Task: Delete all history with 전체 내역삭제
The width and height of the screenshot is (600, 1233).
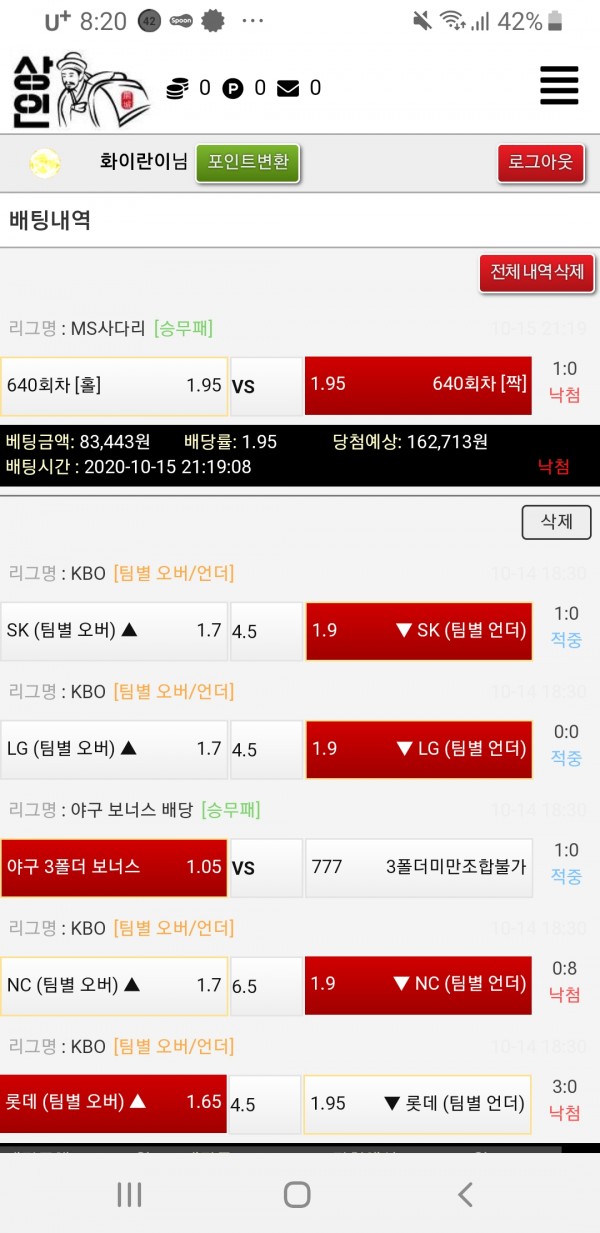Action: click(537, 272)
